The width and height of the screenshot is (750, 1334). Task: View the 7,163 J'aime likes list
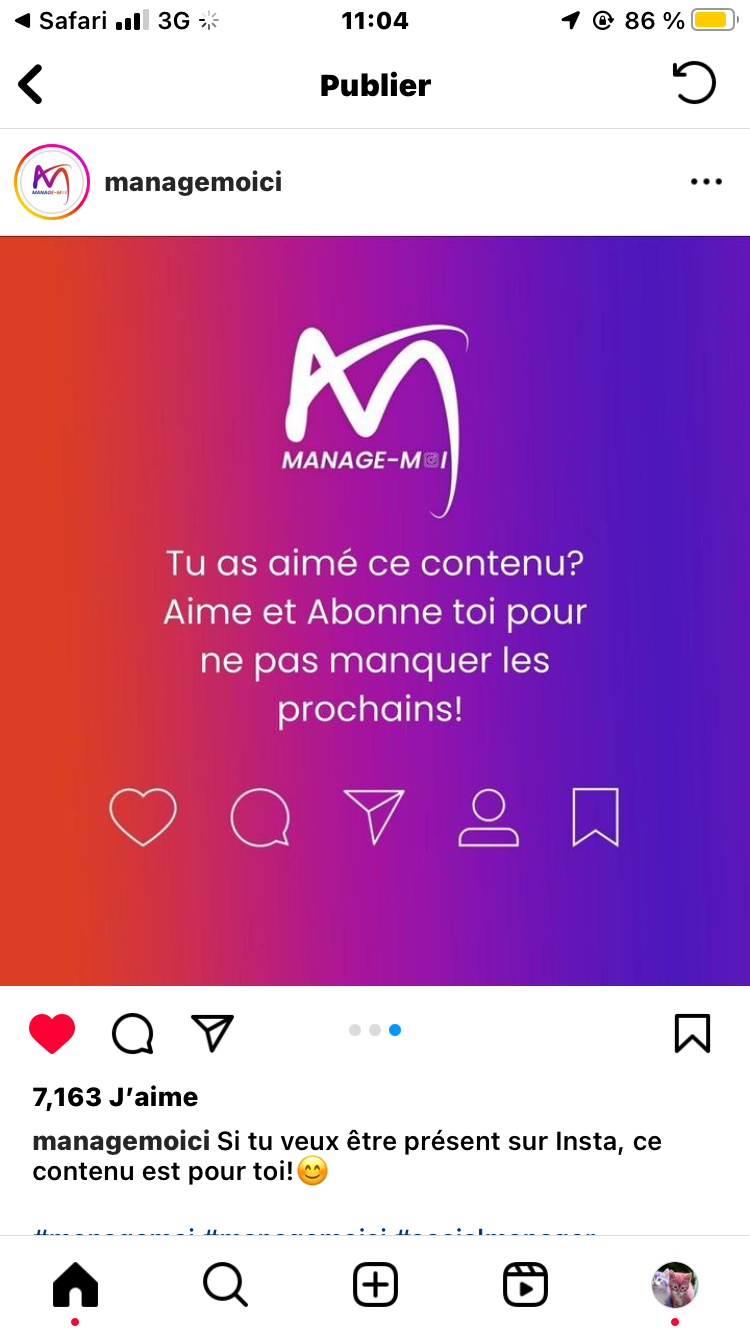point(115,1097)
